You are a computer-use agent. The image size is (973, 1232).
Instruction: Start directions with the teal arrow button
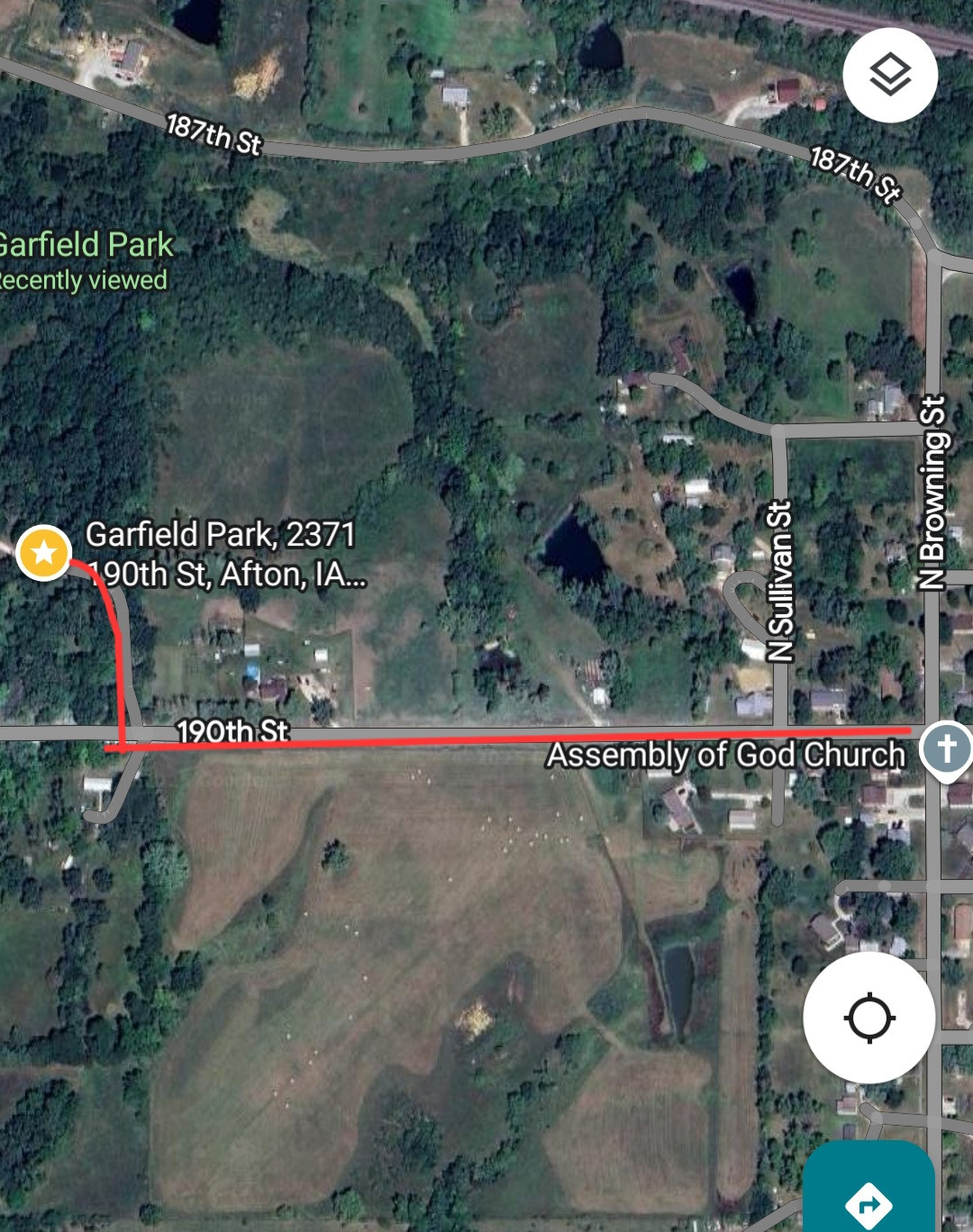[868, 1198]
